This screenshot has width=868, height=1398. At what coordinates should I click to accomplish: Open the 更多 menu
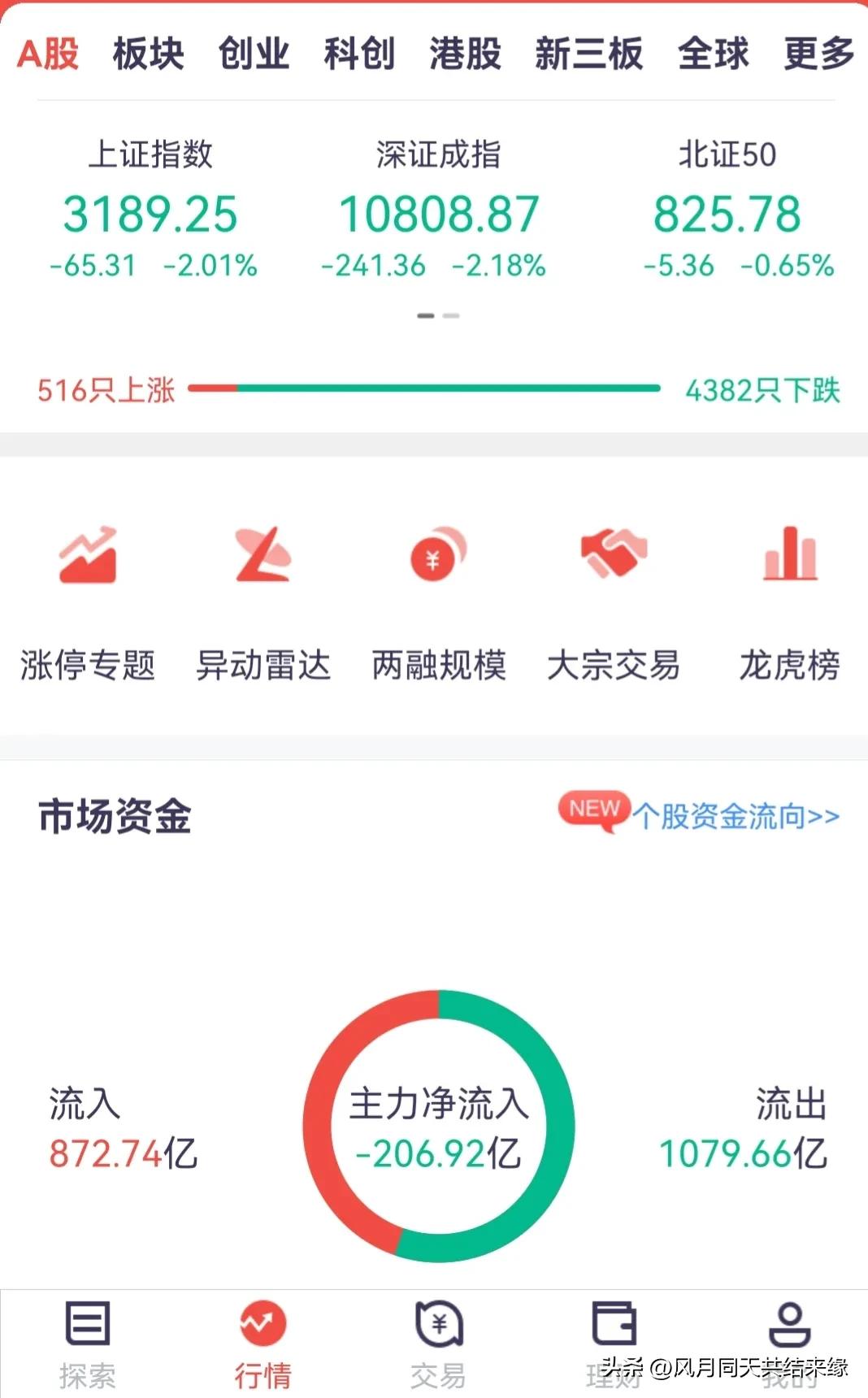pos(817,54)
